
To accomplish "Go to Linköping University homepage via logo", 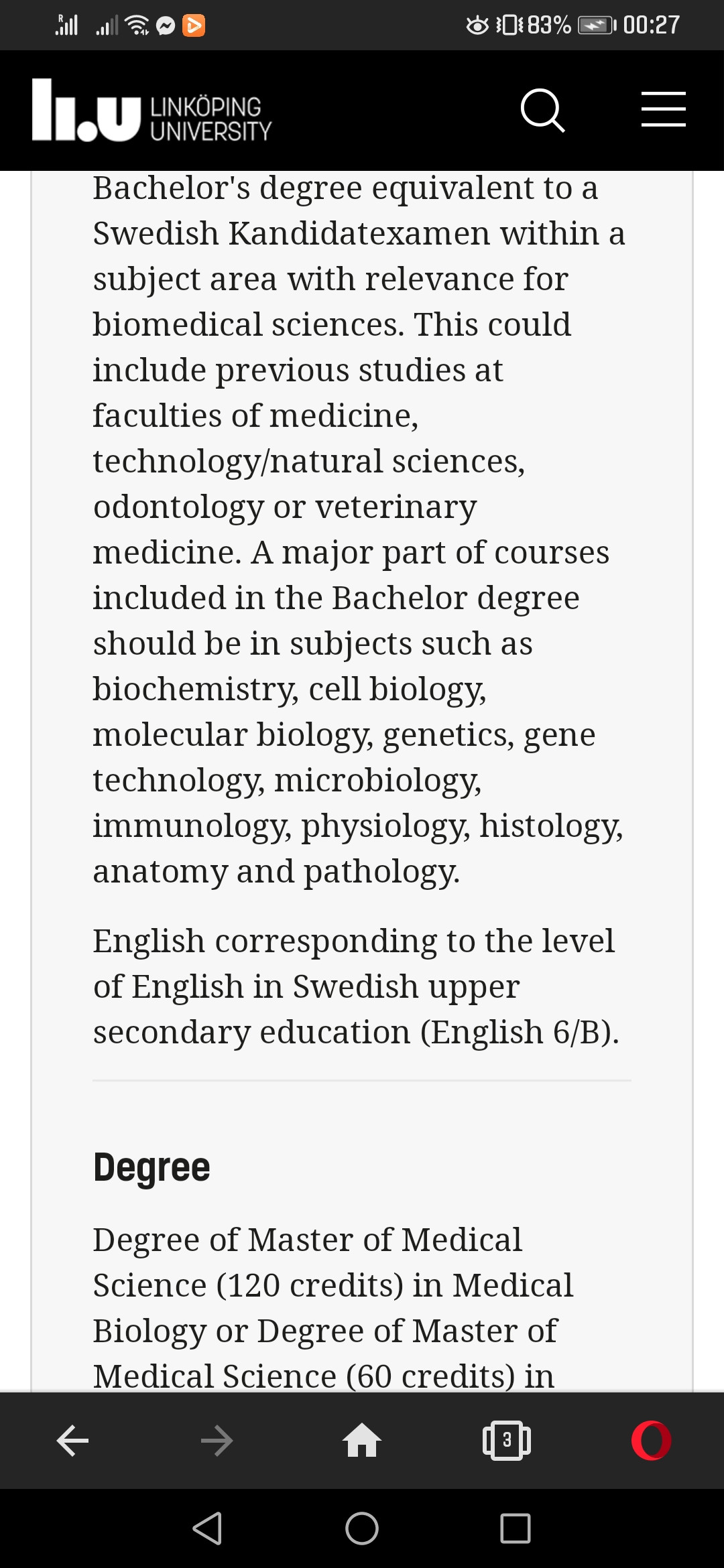I will tap(152, 111).
